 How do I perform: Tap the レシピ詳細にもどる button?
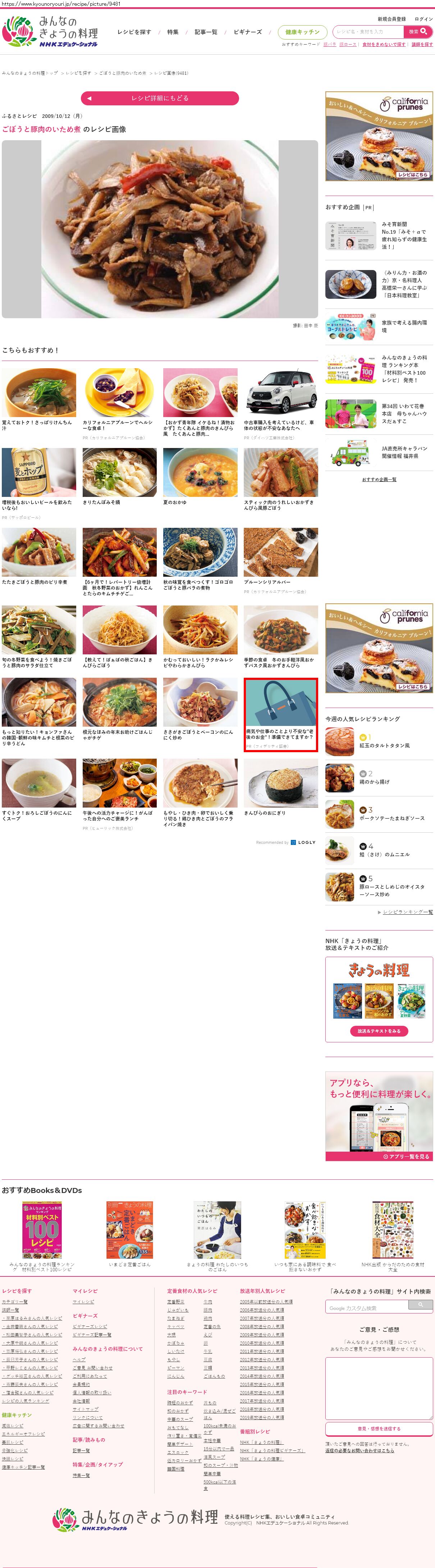coord(159,98)
